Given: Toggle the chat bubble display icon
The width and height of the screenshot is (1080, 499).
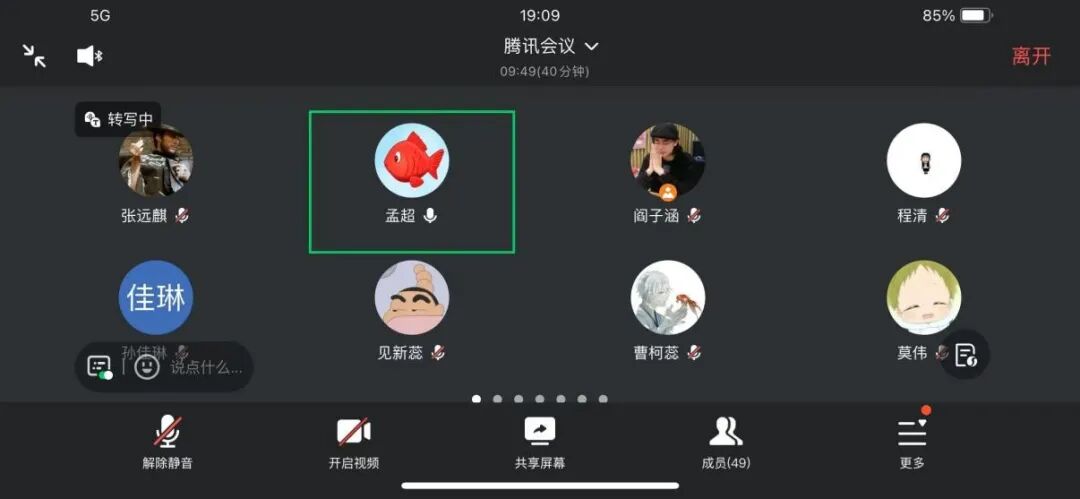Looking at the screenshot, I should click(100, 367).
